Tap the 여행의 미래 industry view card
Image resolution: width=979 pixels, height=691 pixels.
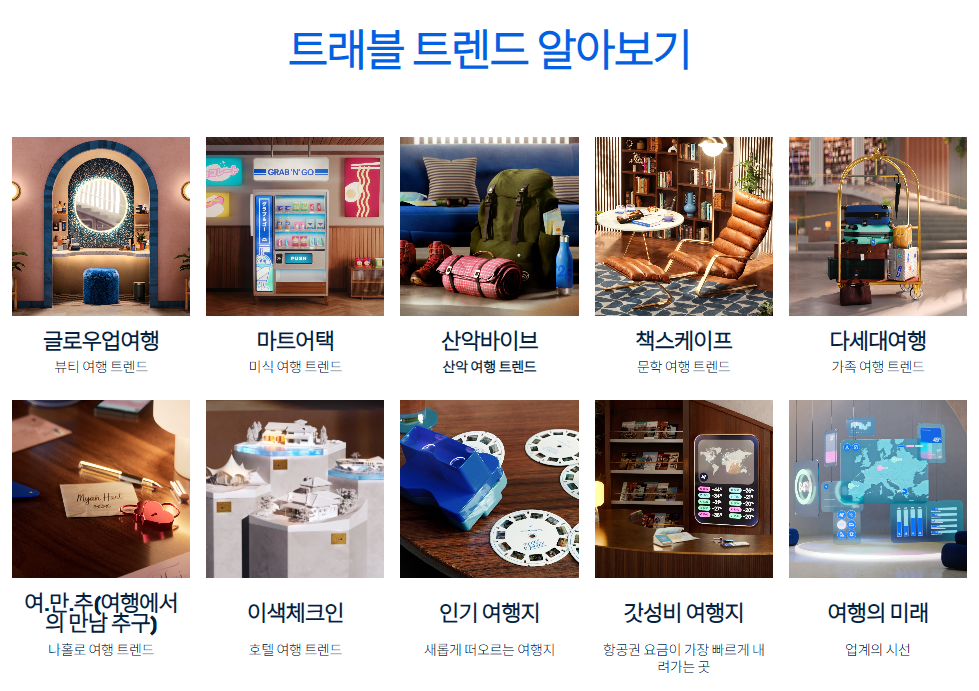tap(877, 489)
